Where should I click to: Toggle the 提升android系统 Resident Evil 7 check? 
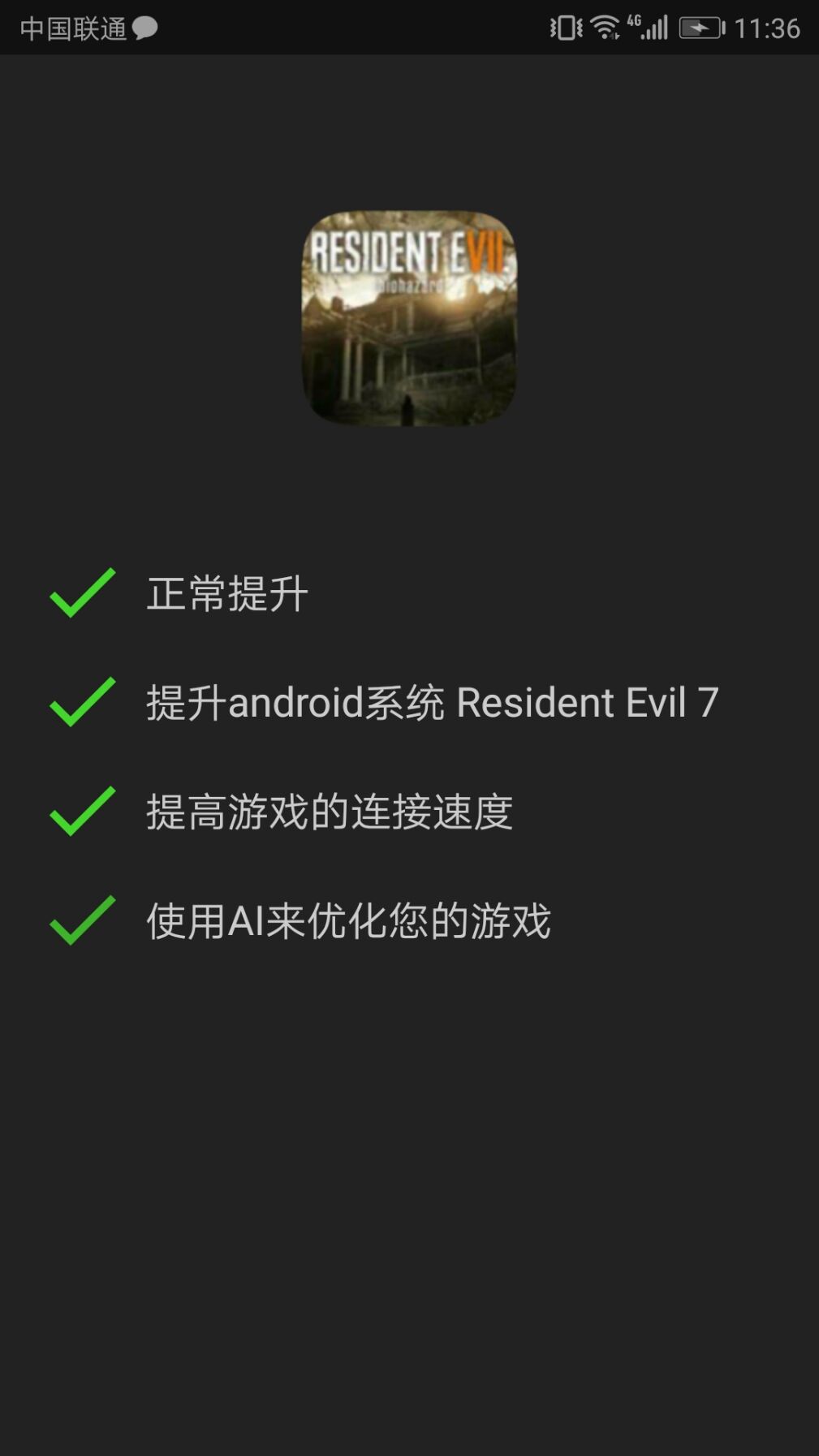80,703
